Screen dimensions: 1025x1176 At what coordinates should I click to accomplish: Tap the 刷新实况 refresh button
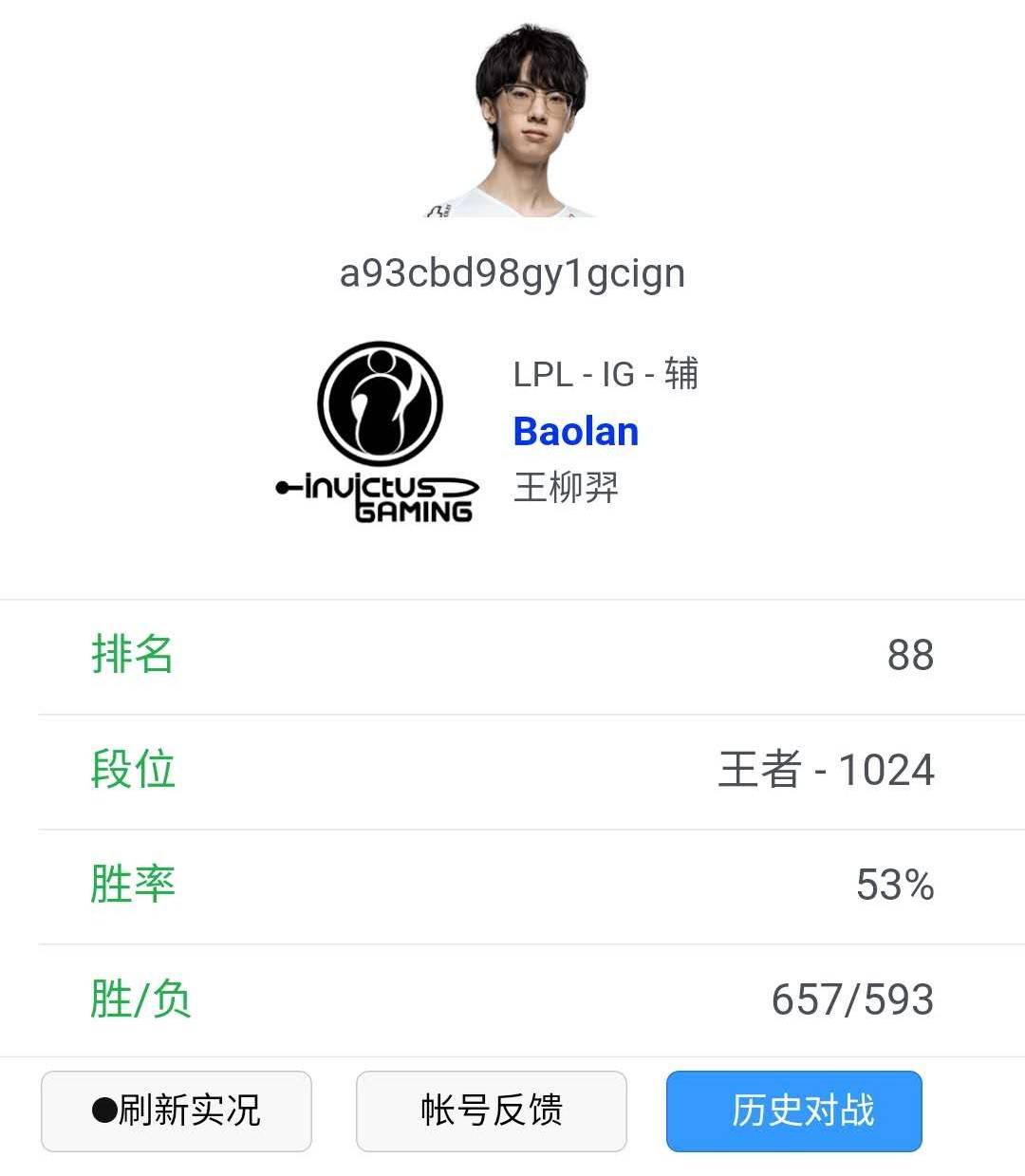[177, 1111]
